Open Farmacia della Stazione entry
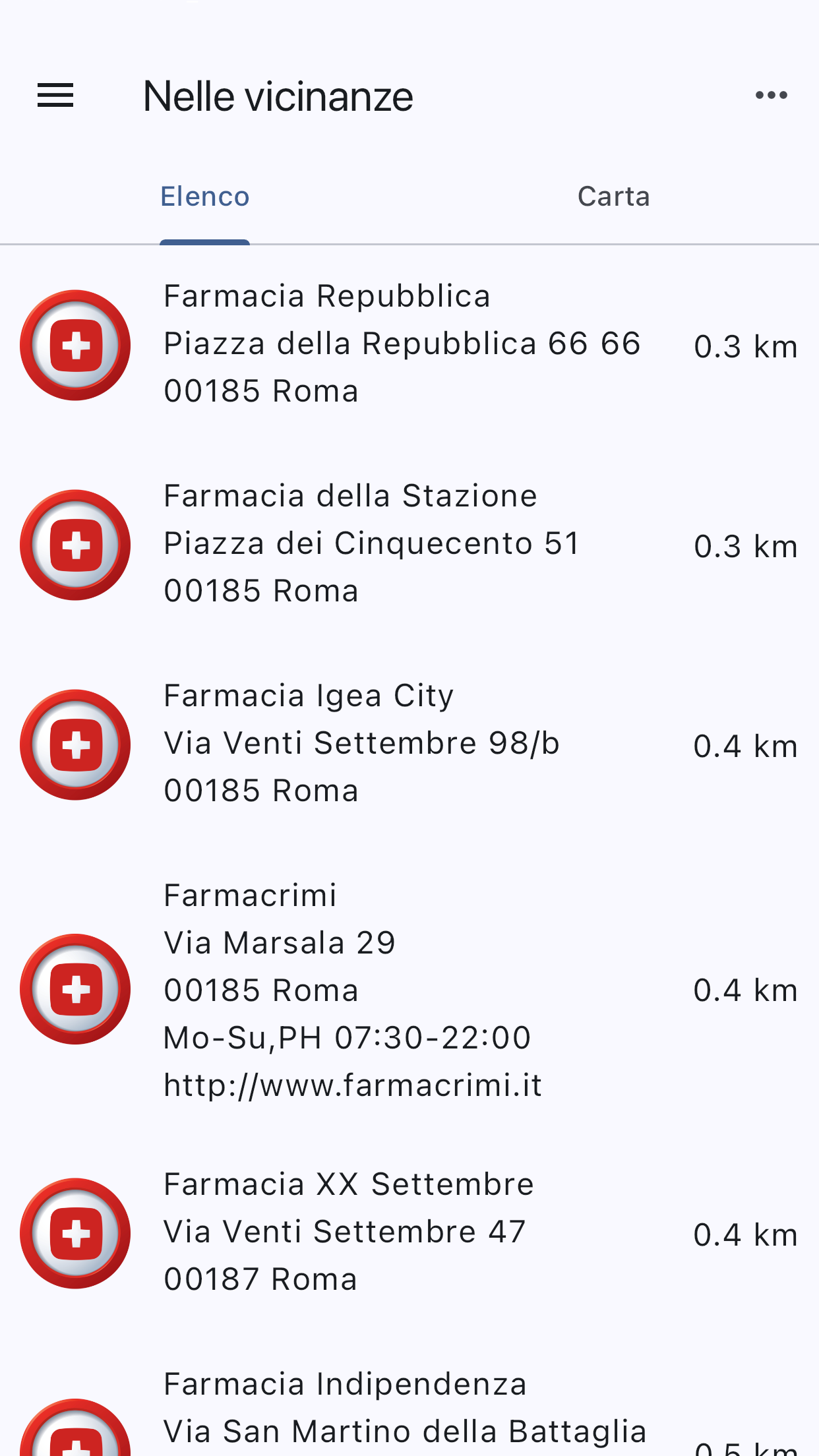This screenshot has width=819, height=1456. click(x=409, y=544)
